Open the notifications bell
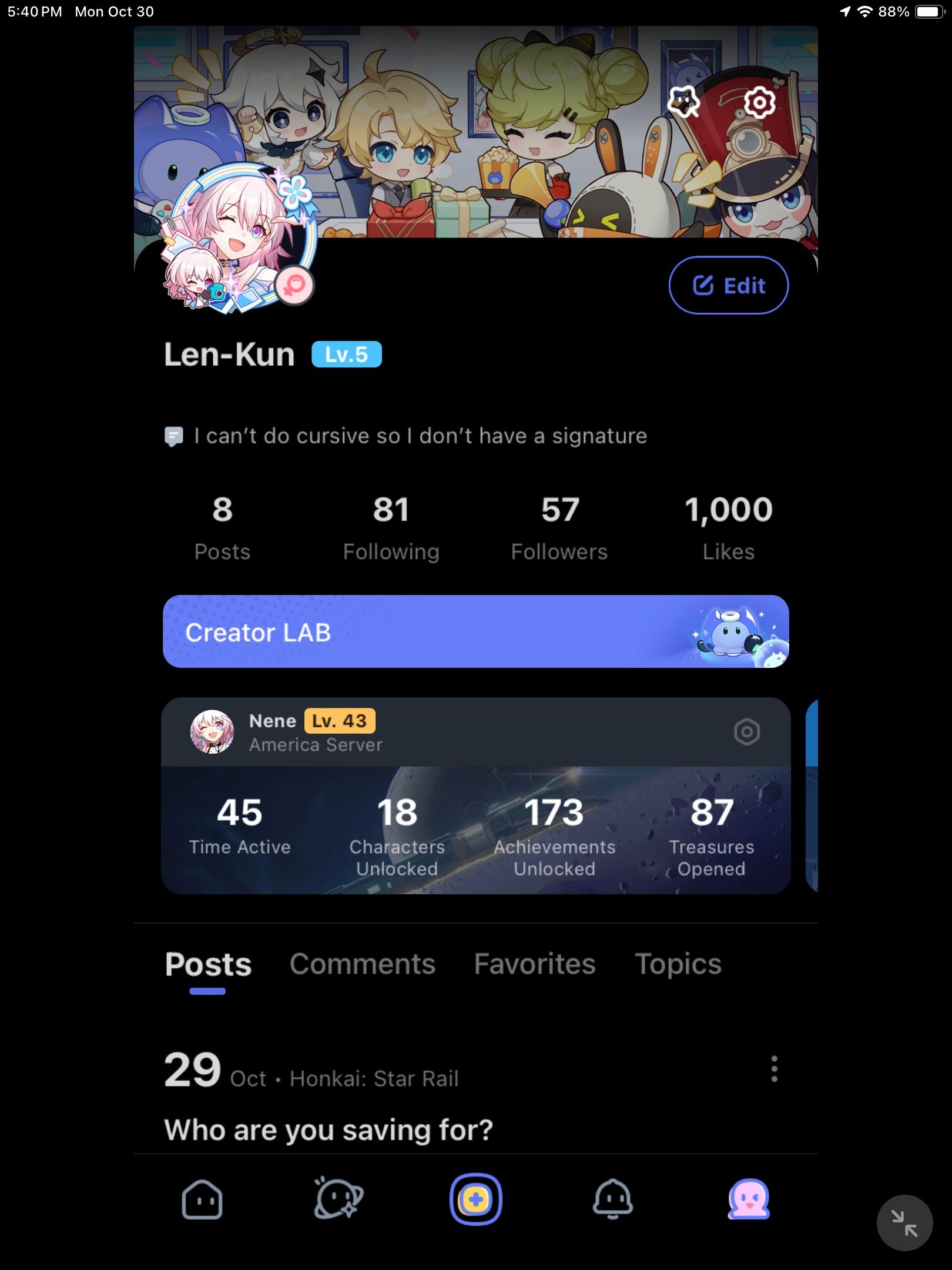Image resolution: width=952 pixels, height=1270 pixels. pos(612,1199)
